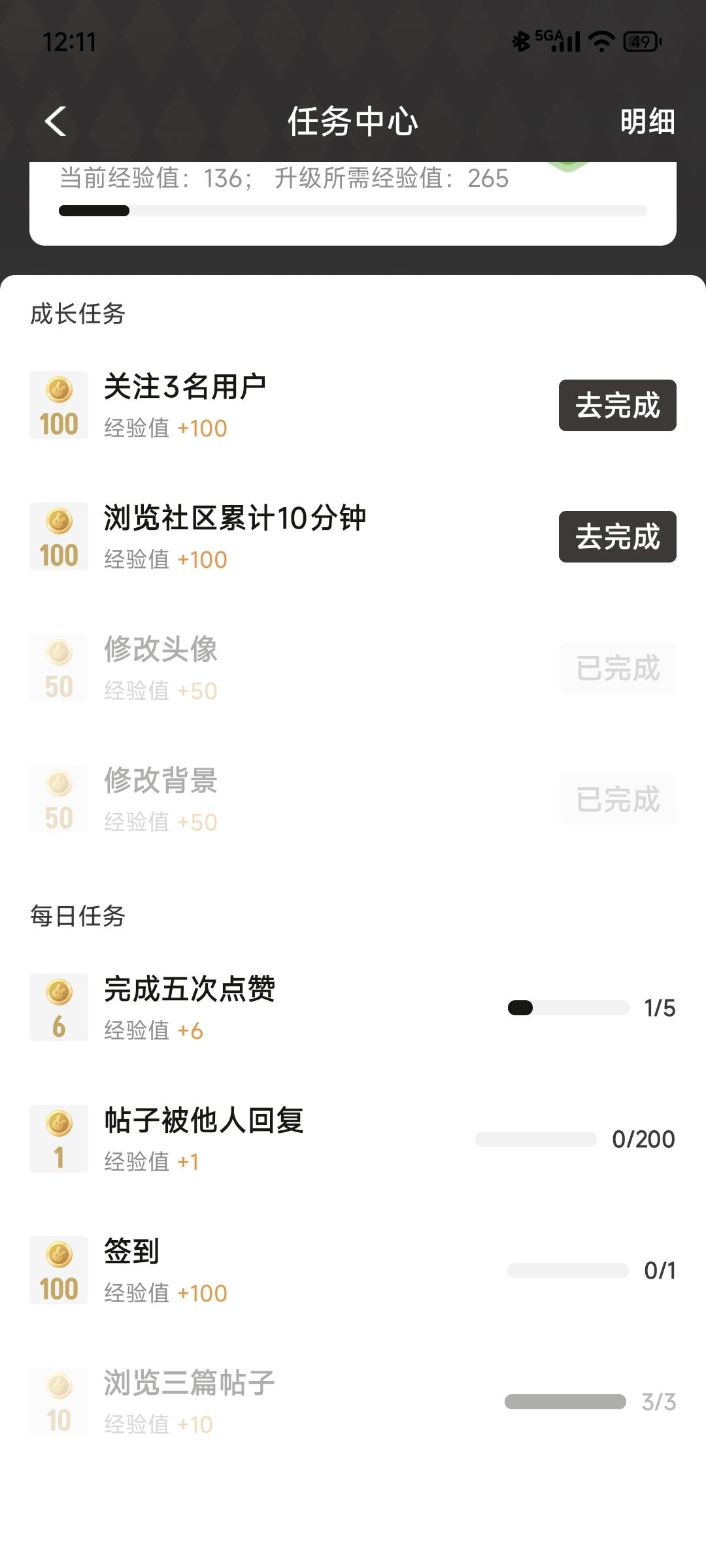Open the 明细 details page

(x=647, y=122)
